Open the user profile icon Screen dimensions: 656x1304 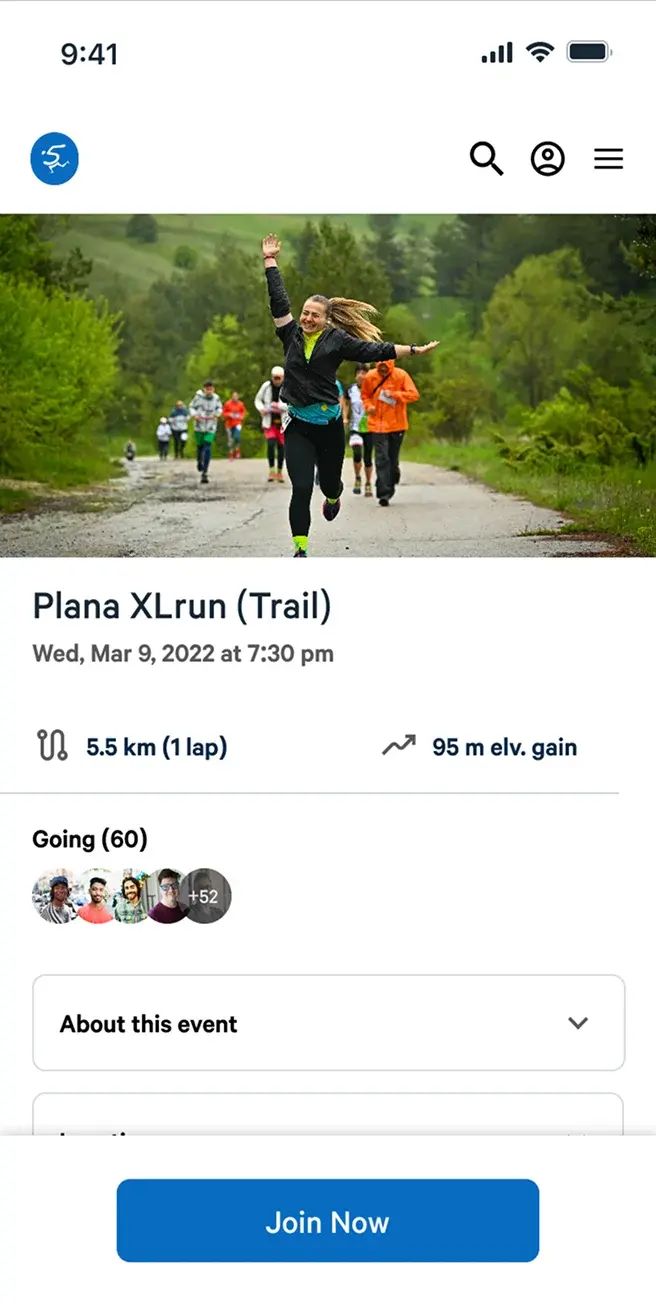click(x=547, y=159)
